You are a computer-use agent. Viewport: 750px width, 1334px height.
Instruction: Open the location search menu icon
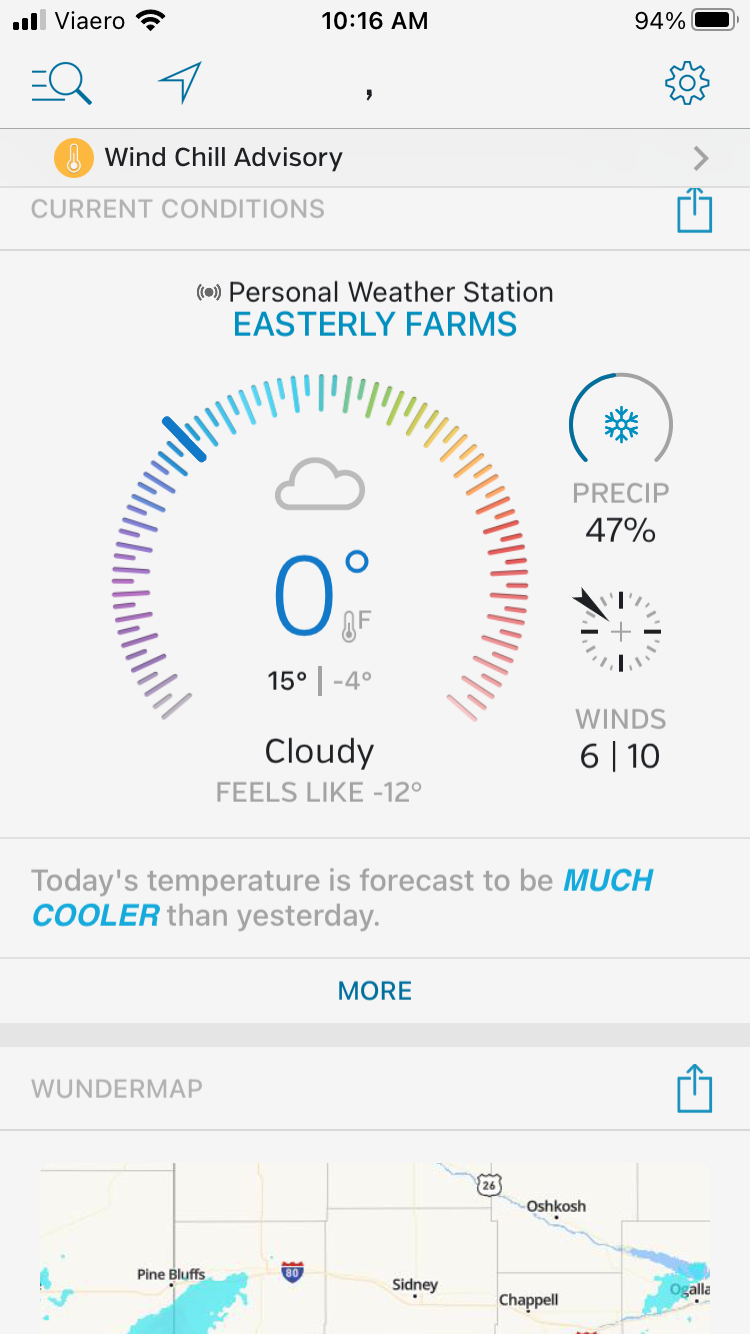pos(61,84)
